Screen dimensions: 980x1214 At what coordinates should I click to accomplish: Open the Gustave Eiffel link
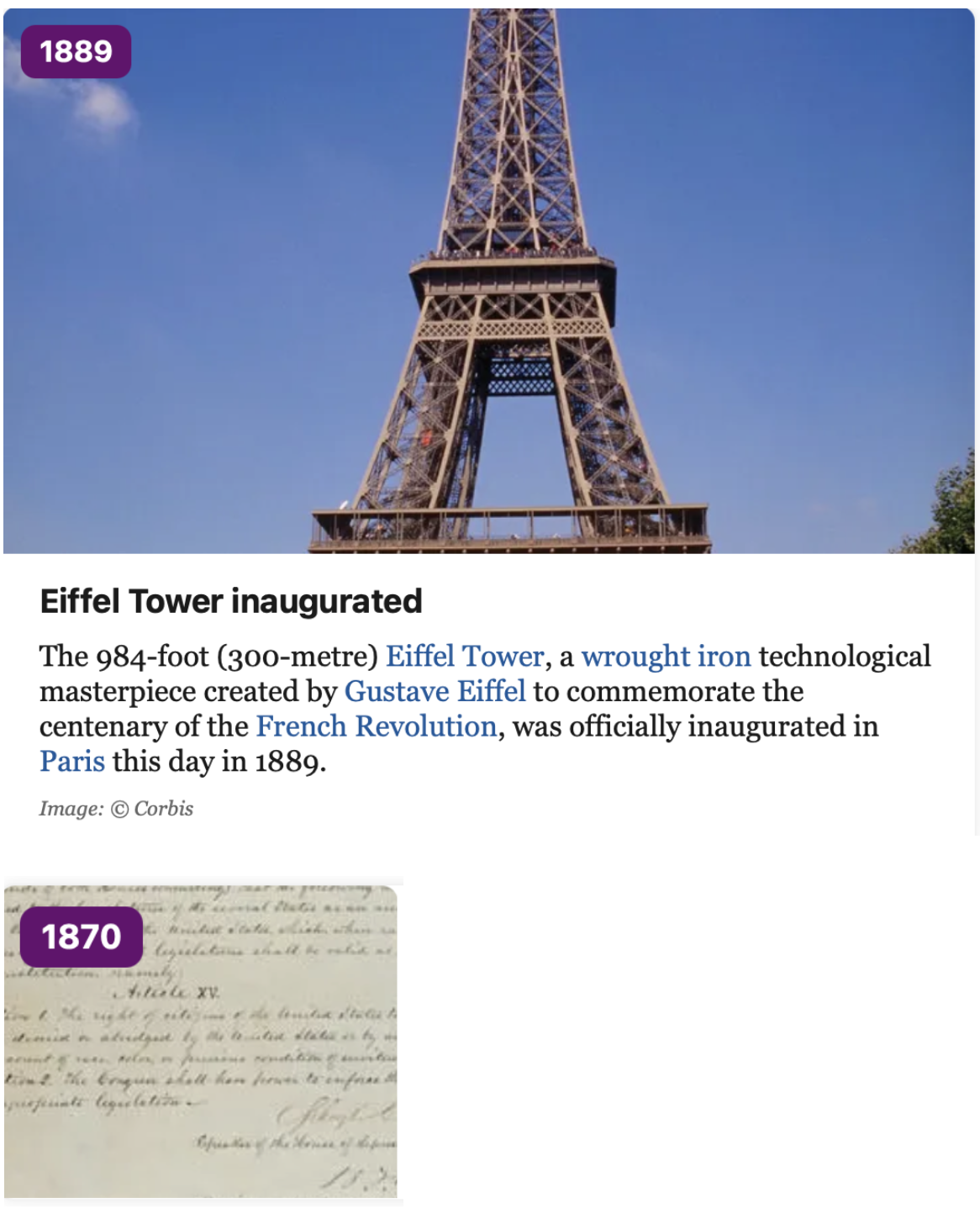pos(435,692)
